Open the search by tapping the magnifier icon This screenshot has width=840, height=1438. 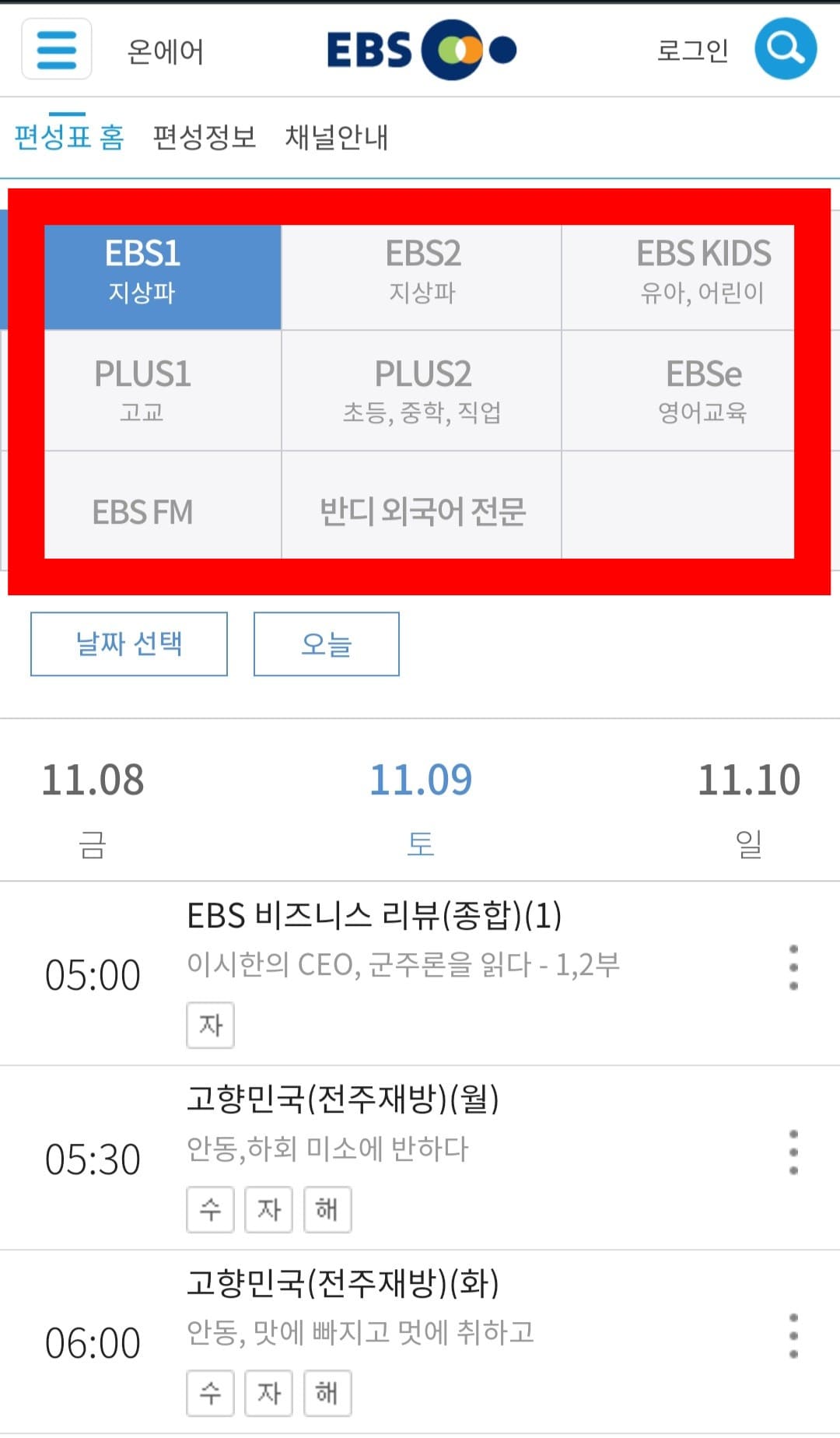(786, 50)
